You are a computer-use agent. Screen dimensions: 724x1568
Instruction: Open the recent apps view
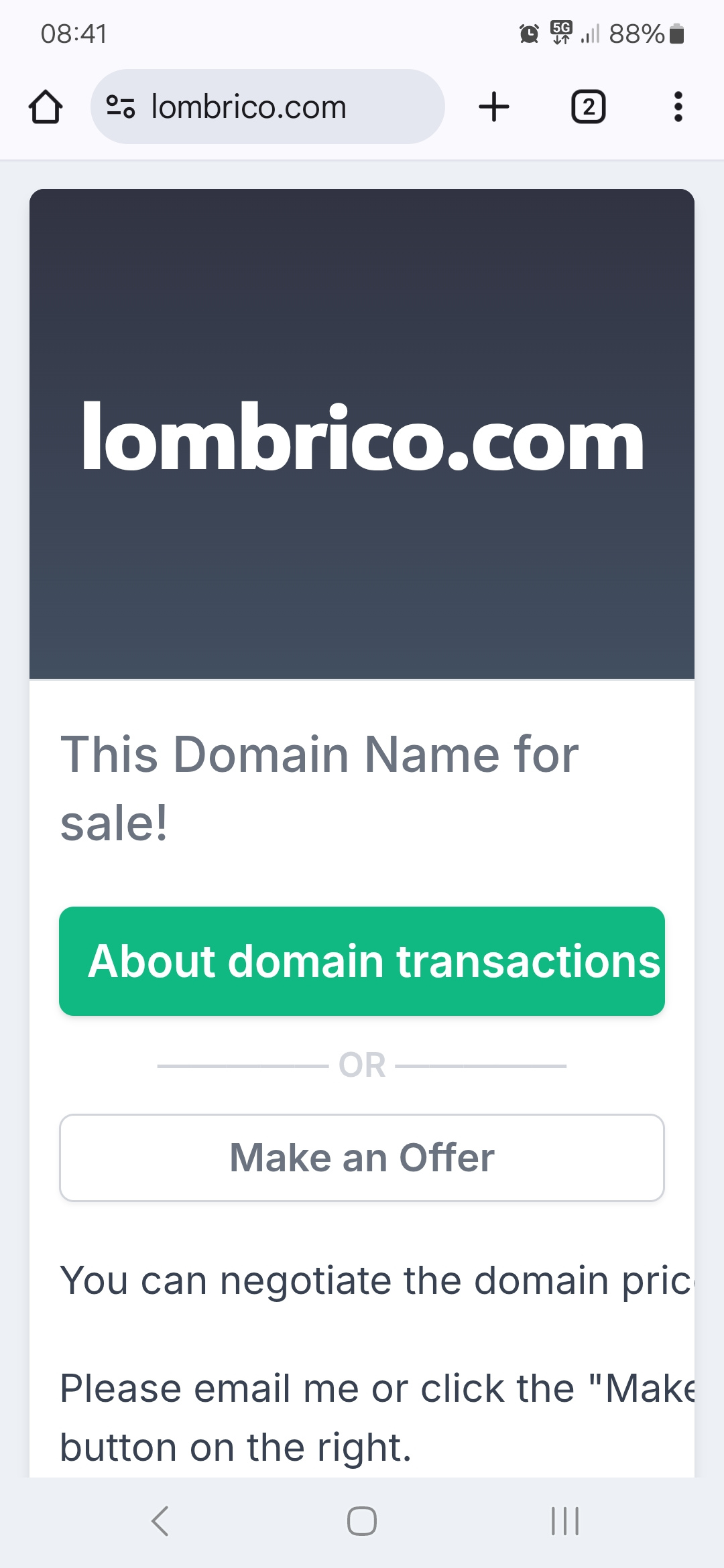coord(564,1520)
